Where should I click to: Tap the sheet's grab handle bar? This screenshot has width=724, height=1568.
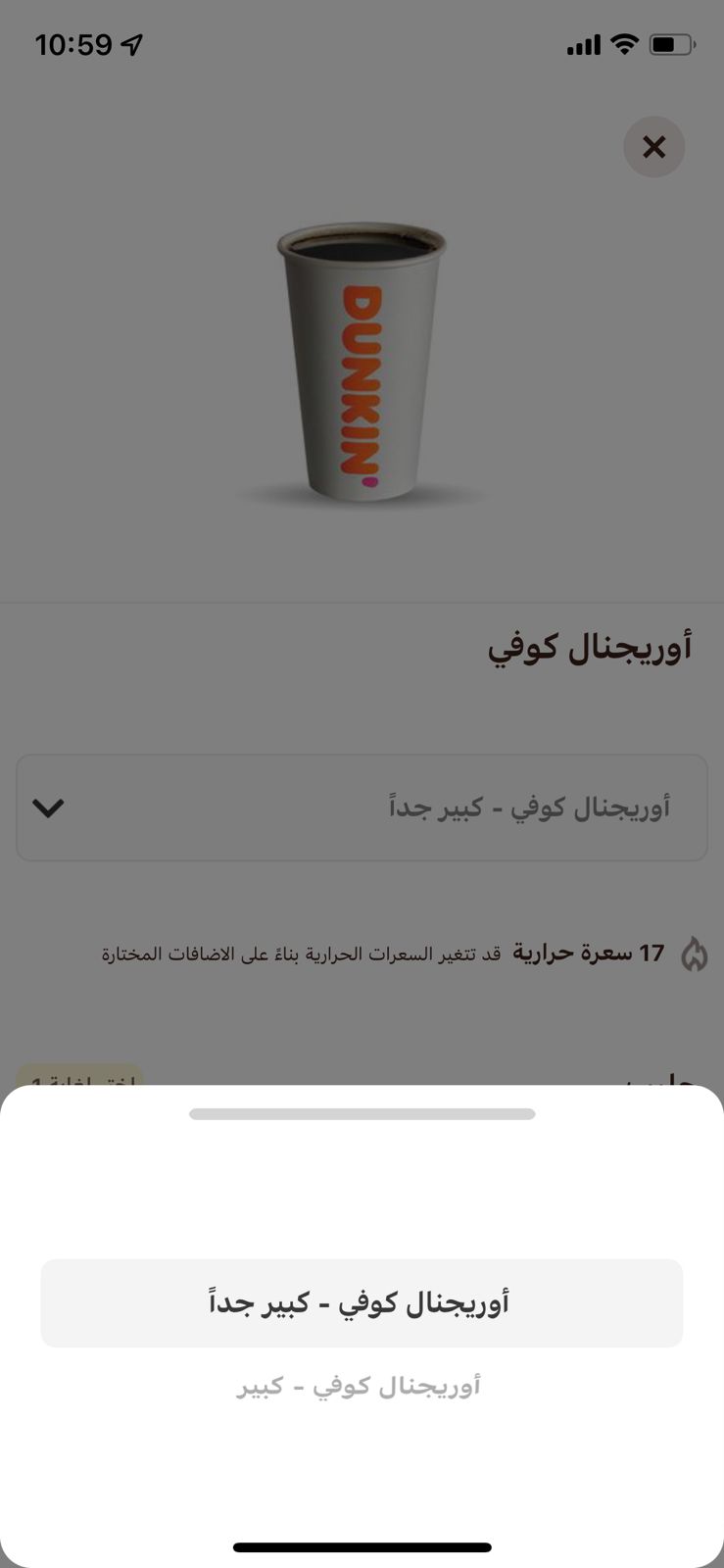362,1114
